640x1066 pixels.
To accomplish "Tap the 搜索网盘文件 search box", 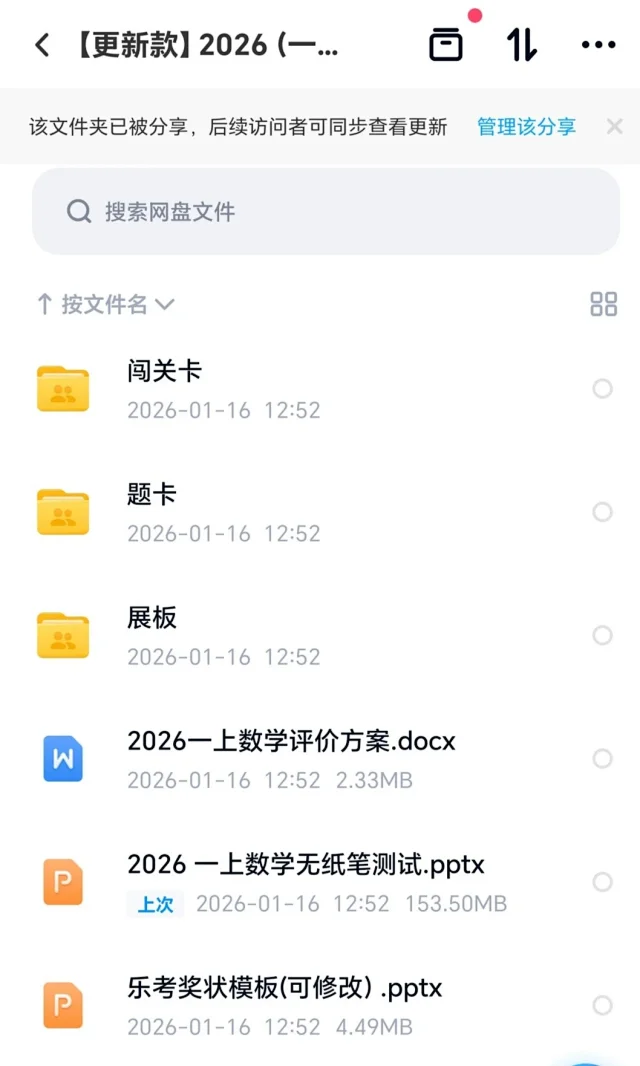I will pyautogui.click(x=326, y=212).
